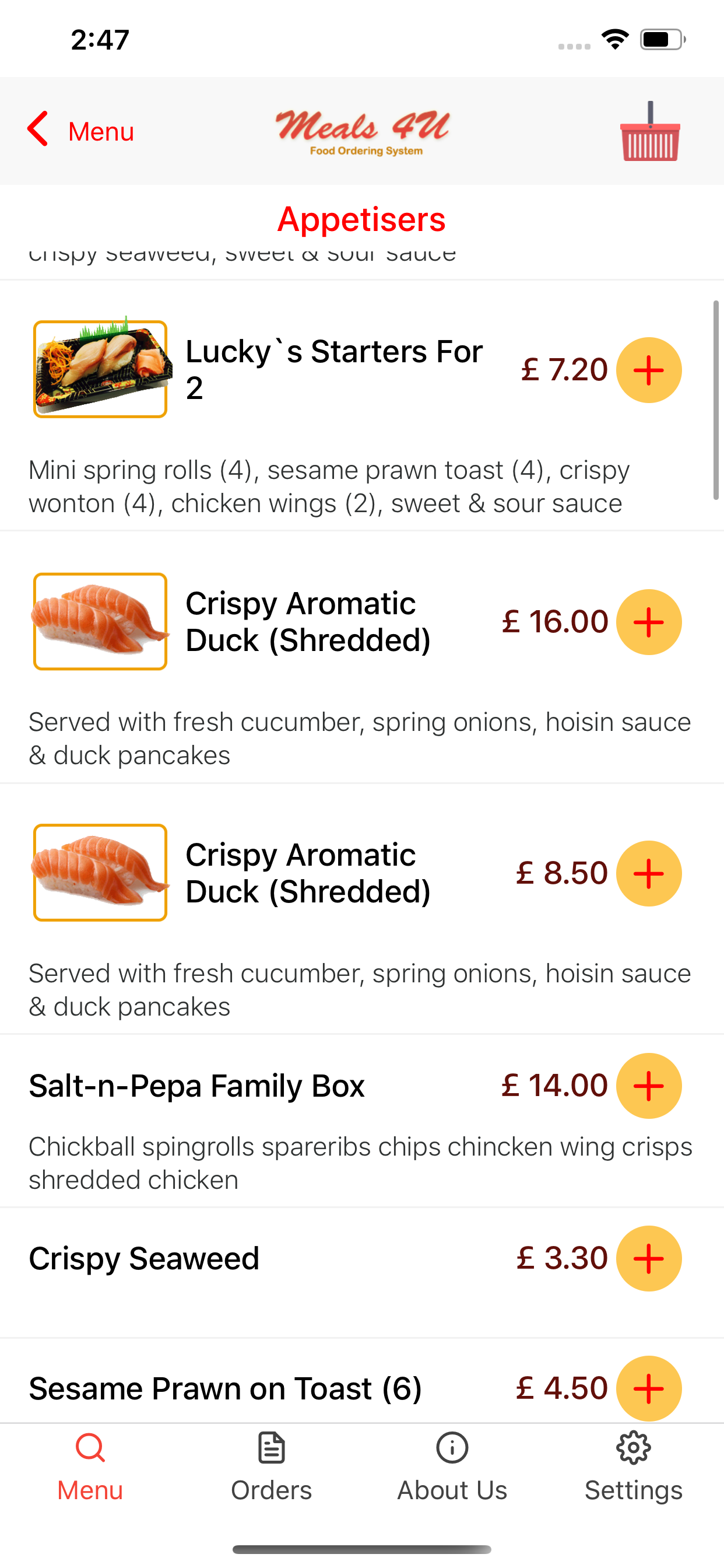Add Sesame Prawn on Toast to basket
724x1568 pixels.
[649, 1388]
